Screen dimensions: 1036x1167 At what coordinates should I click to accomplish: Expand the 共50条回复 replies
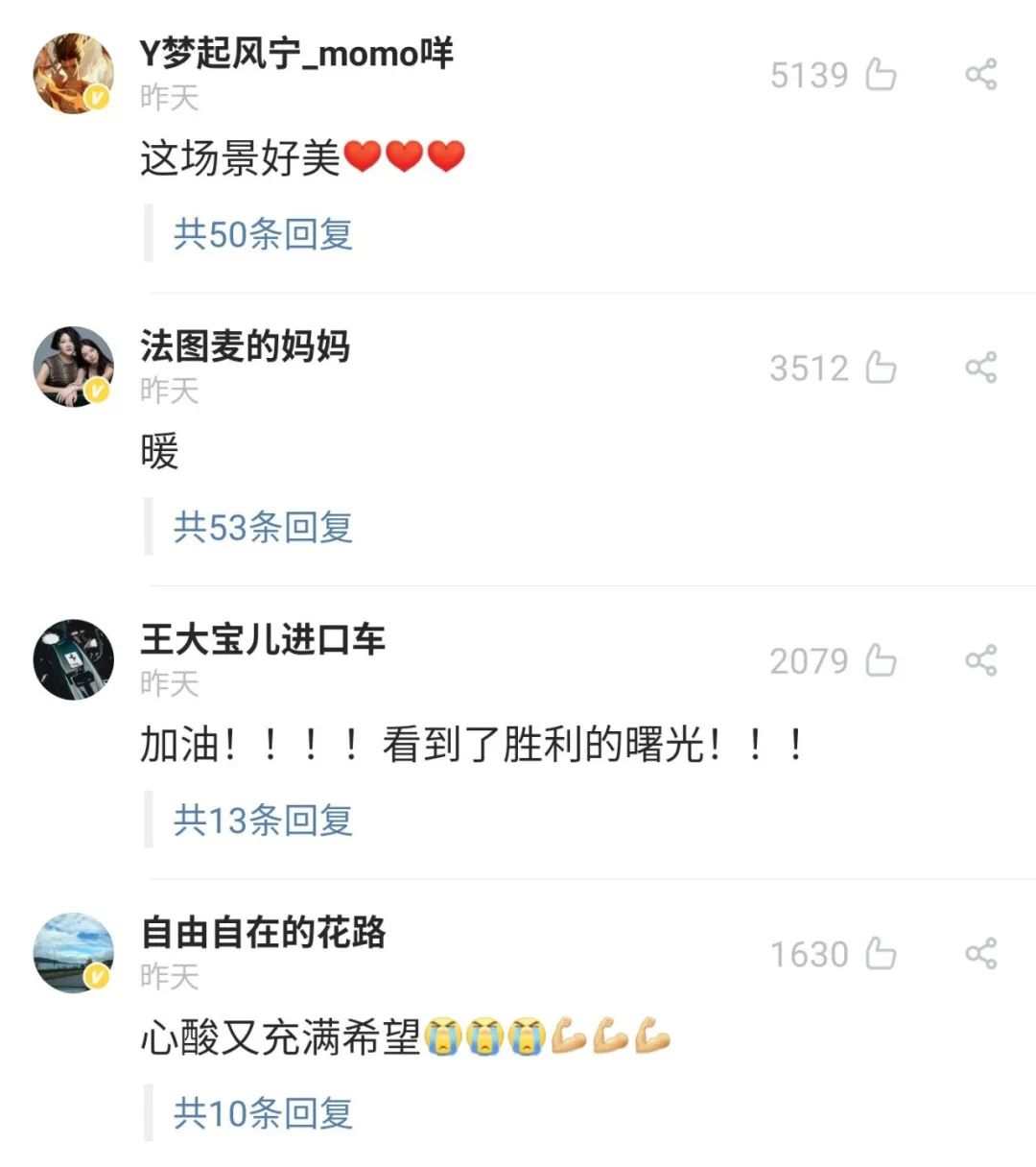click(263, 234)
